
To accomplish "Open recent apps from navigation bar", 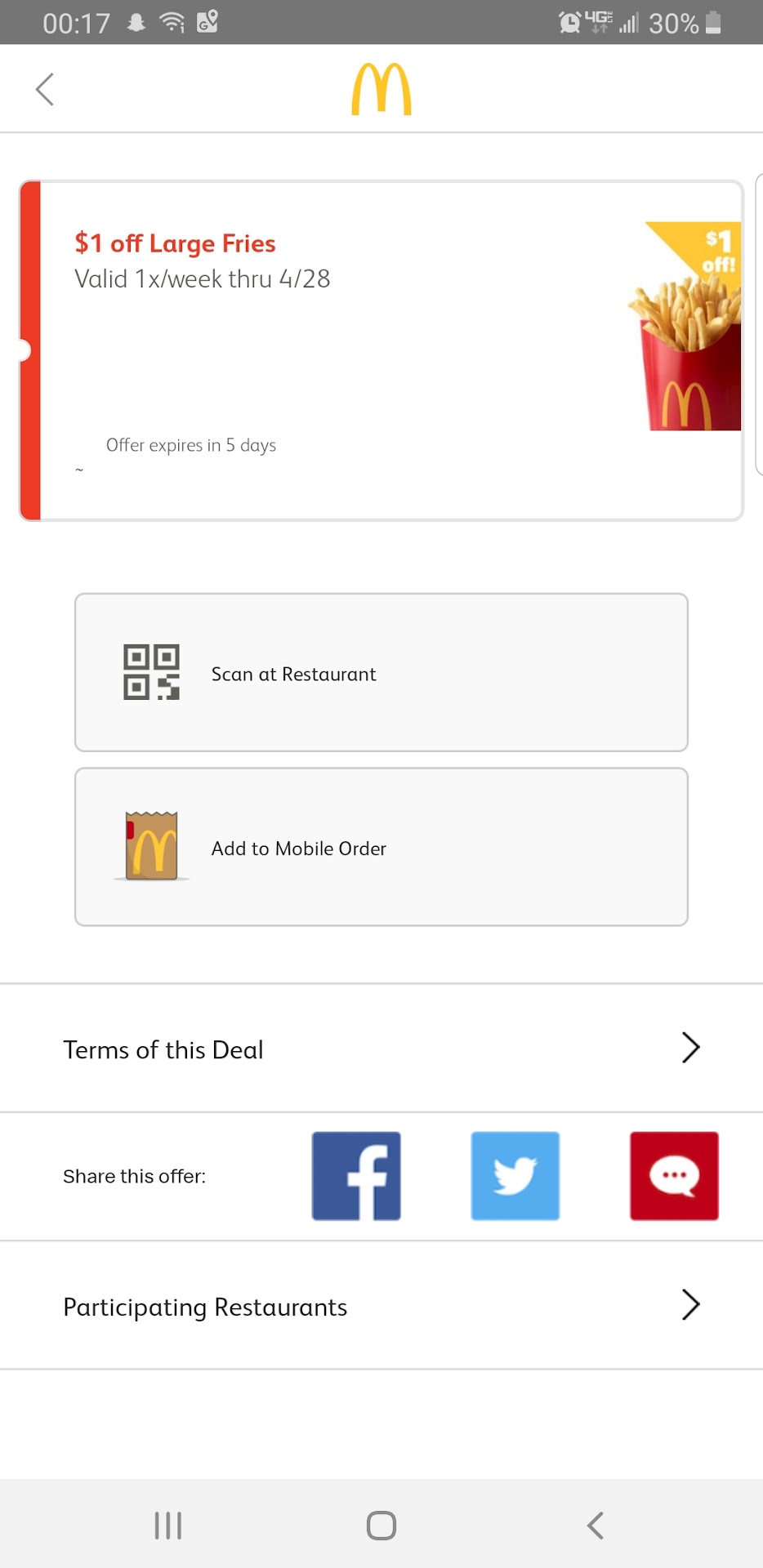I will point(168,1526).
